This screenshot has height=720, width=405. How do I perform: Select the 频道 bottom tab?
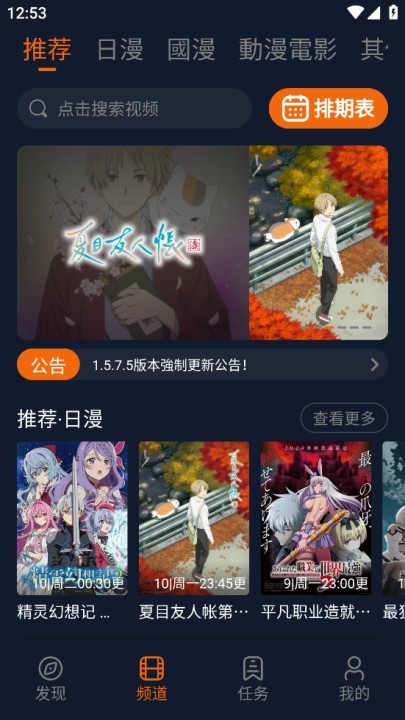(x=152, y=679)
